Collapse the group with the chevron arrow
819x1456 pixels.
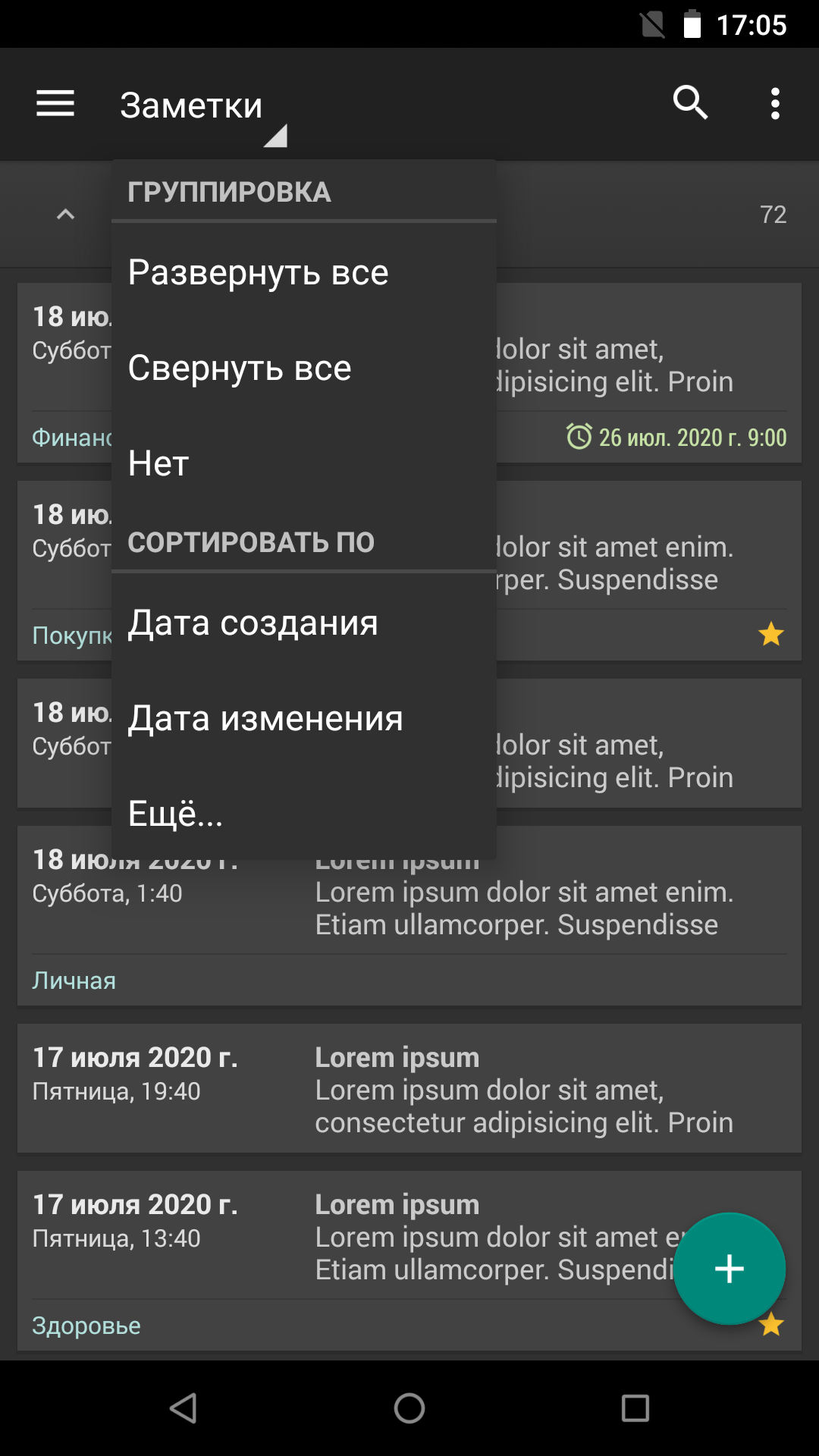click(x=66, y=215)
